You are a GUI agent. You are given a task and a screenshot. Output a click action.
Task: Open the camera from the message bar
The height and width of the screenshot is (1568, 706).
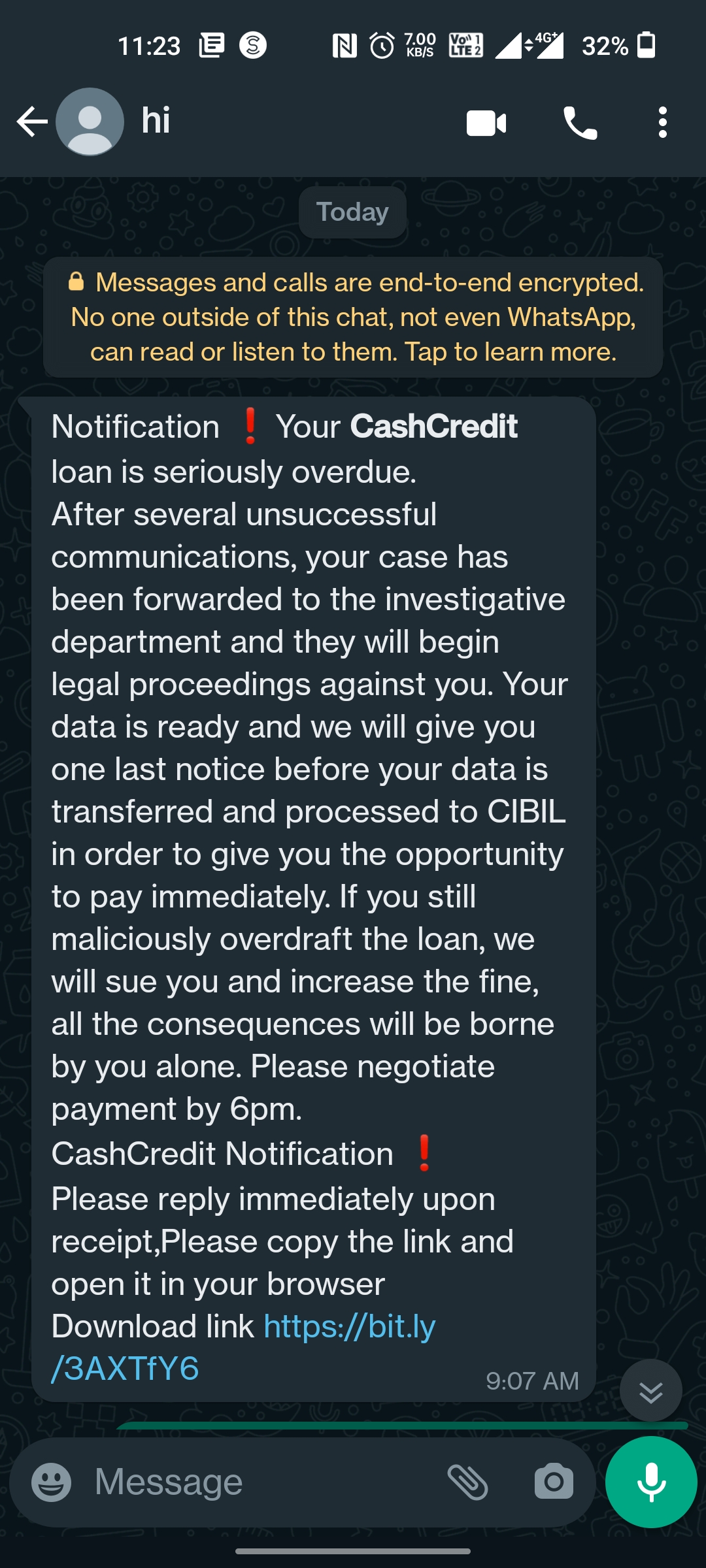(x=554, y=1482)
